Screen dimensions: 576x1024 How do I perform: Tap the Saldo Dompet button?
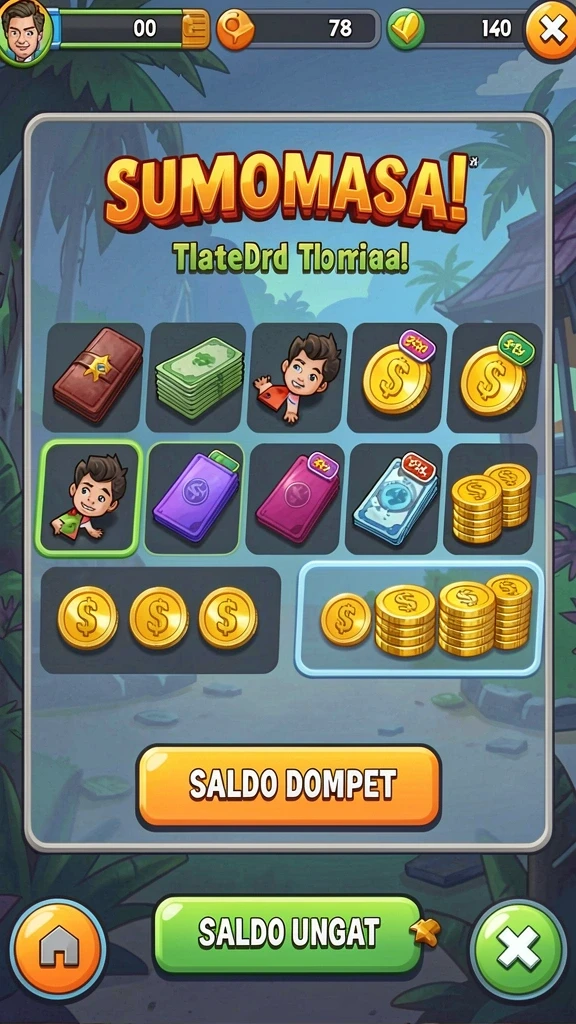tap(289, 786)
